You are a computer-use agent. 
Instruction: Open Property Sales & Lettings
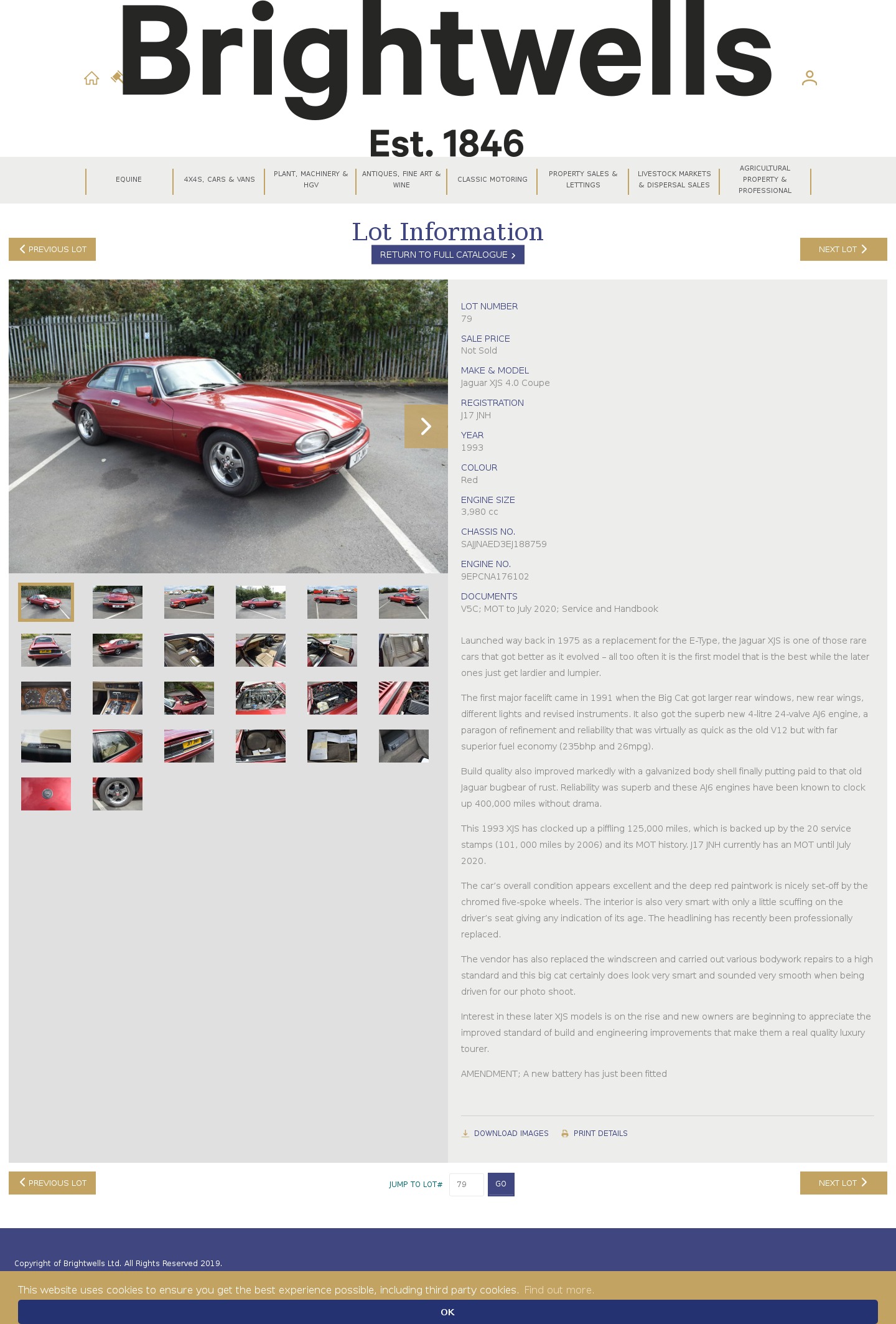point(583,179)
